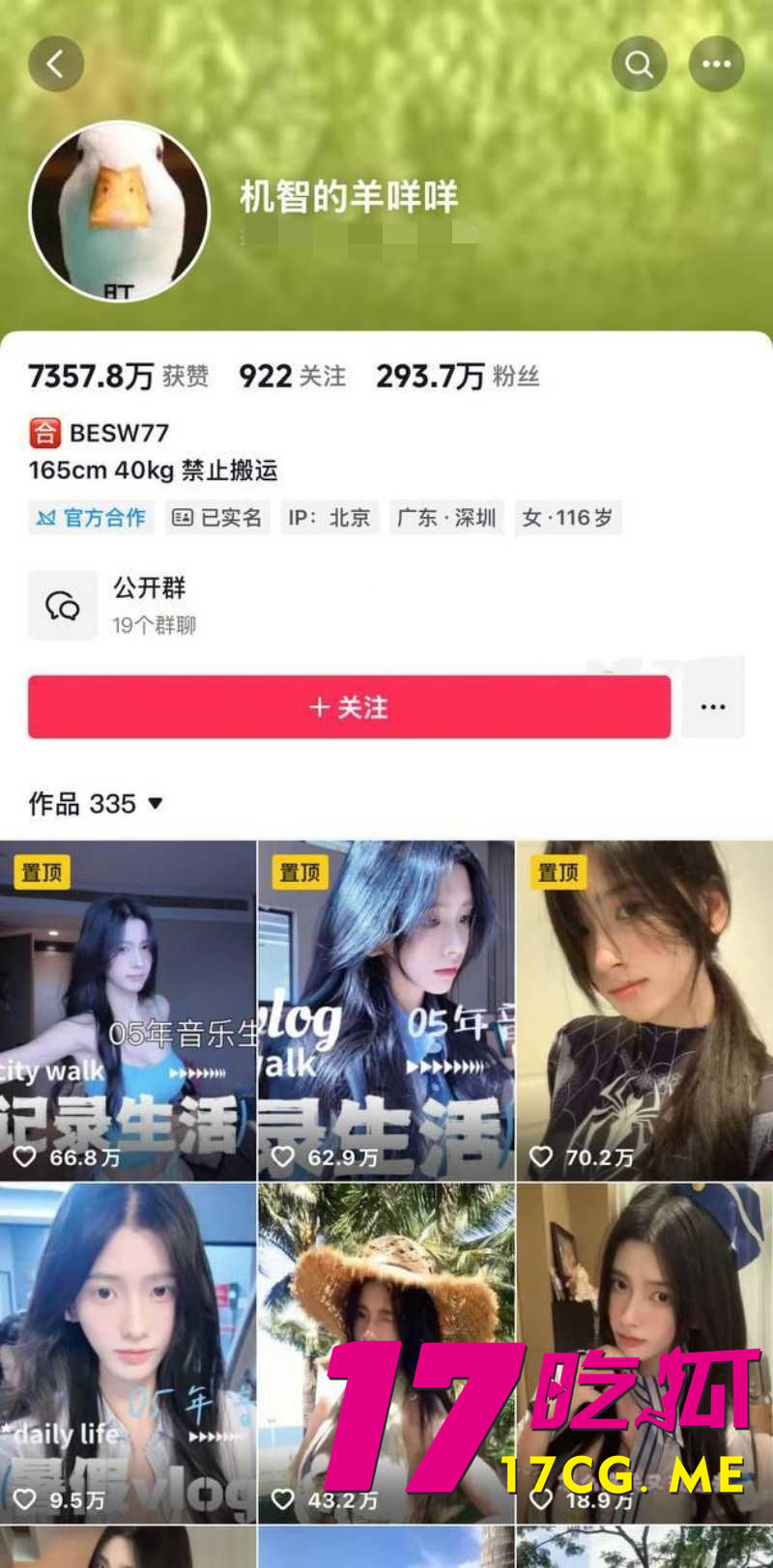Viewport: 773px width, 1568px height.
Task: Tap the more options beside the follow button
Action: 713,706
